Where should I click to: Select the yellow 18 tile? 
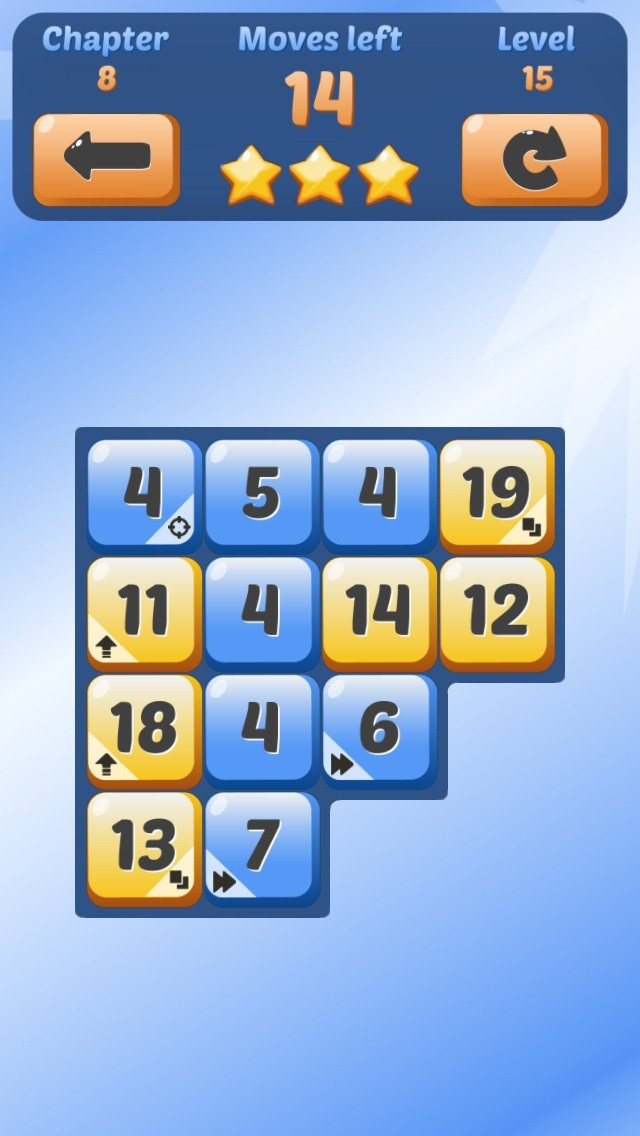coord(144,732)
